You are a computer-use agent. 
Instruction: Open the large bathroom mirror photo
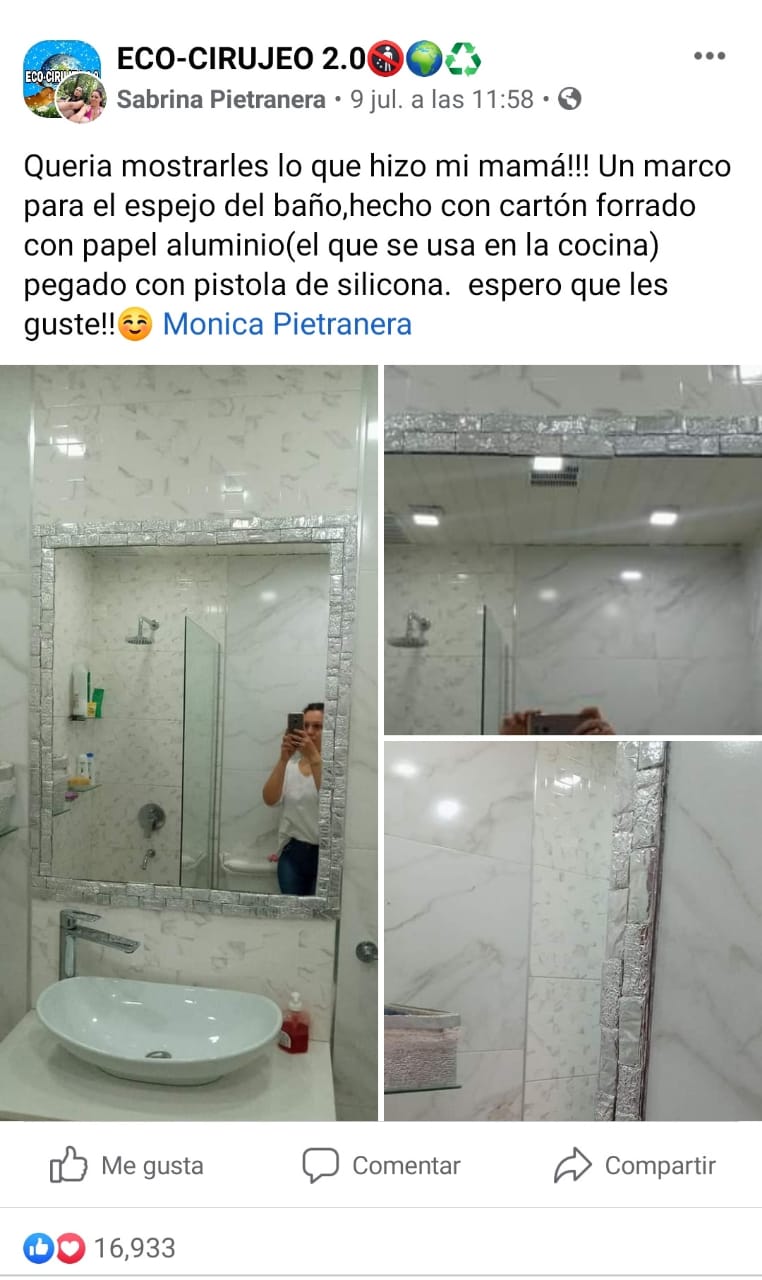[189, 742]
